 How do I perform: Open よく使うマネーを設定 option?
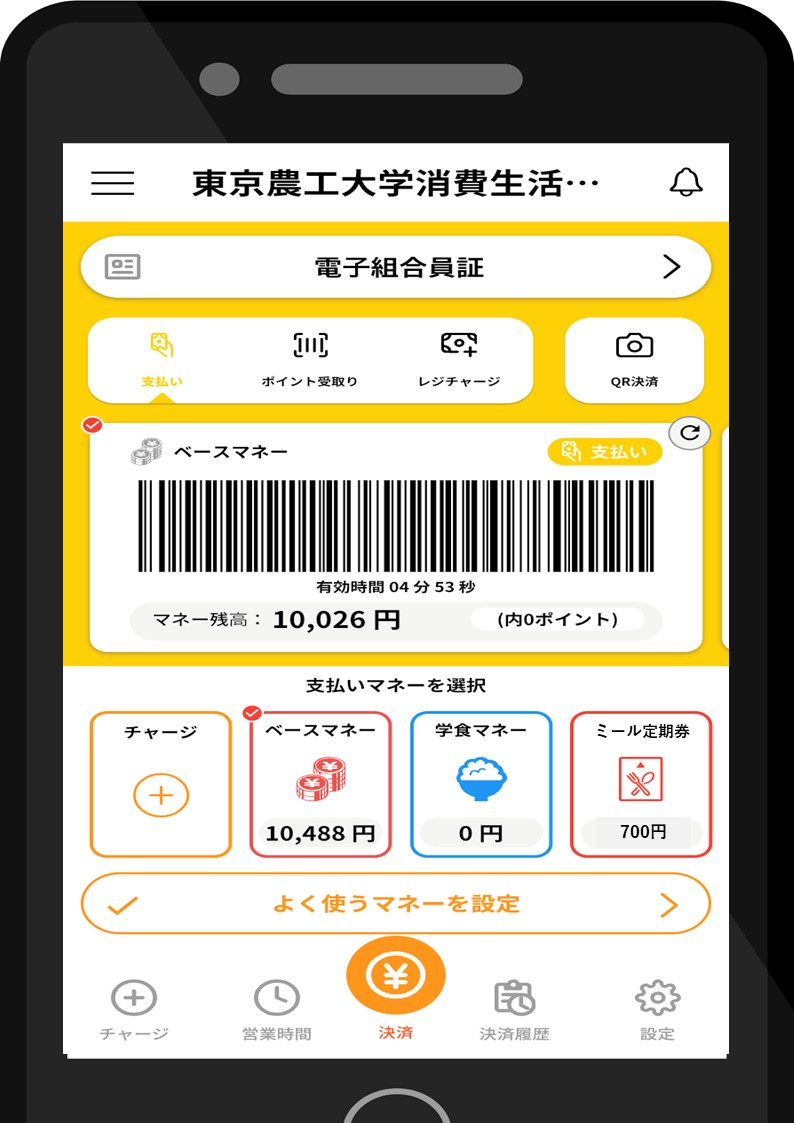click(396, 905)
